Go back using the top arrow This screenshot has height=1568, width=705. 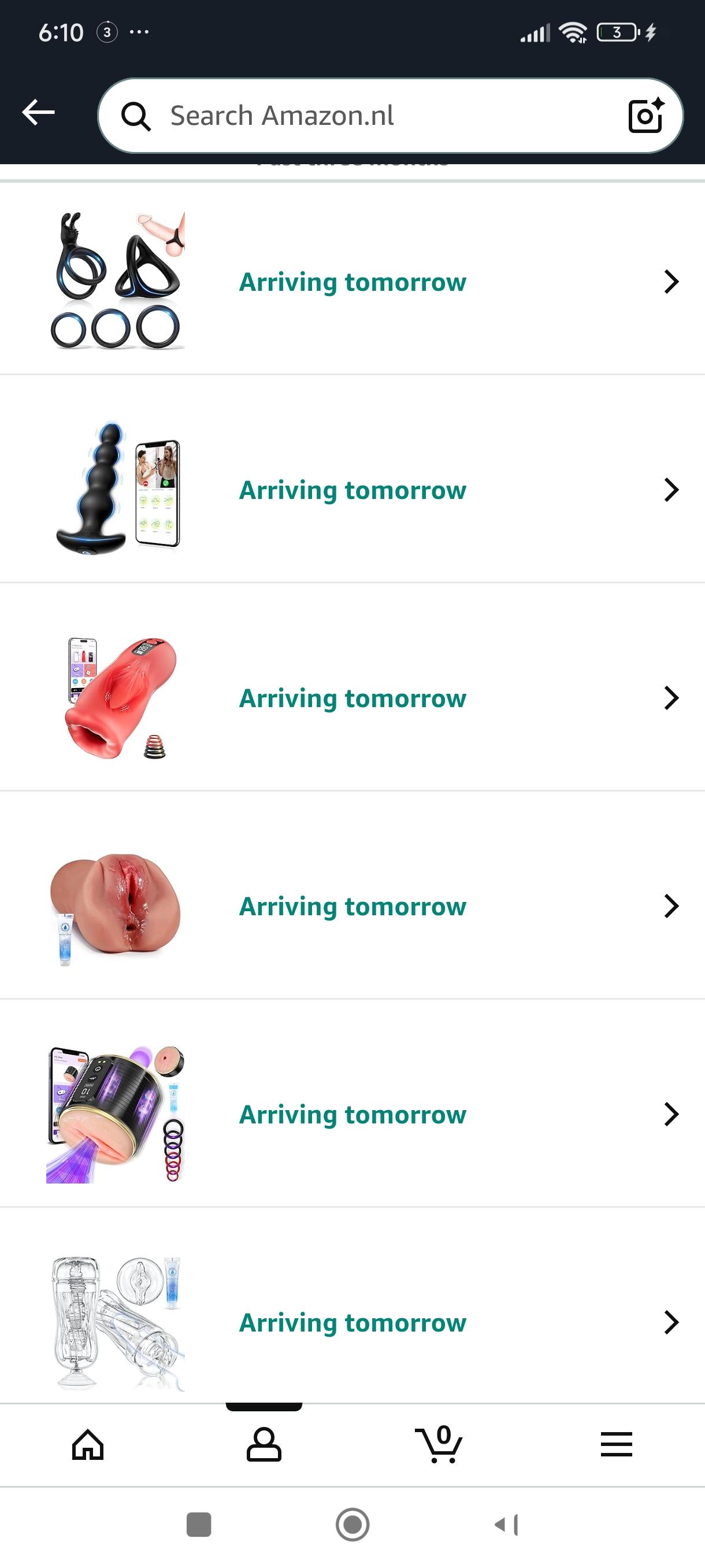coord(38,113)
